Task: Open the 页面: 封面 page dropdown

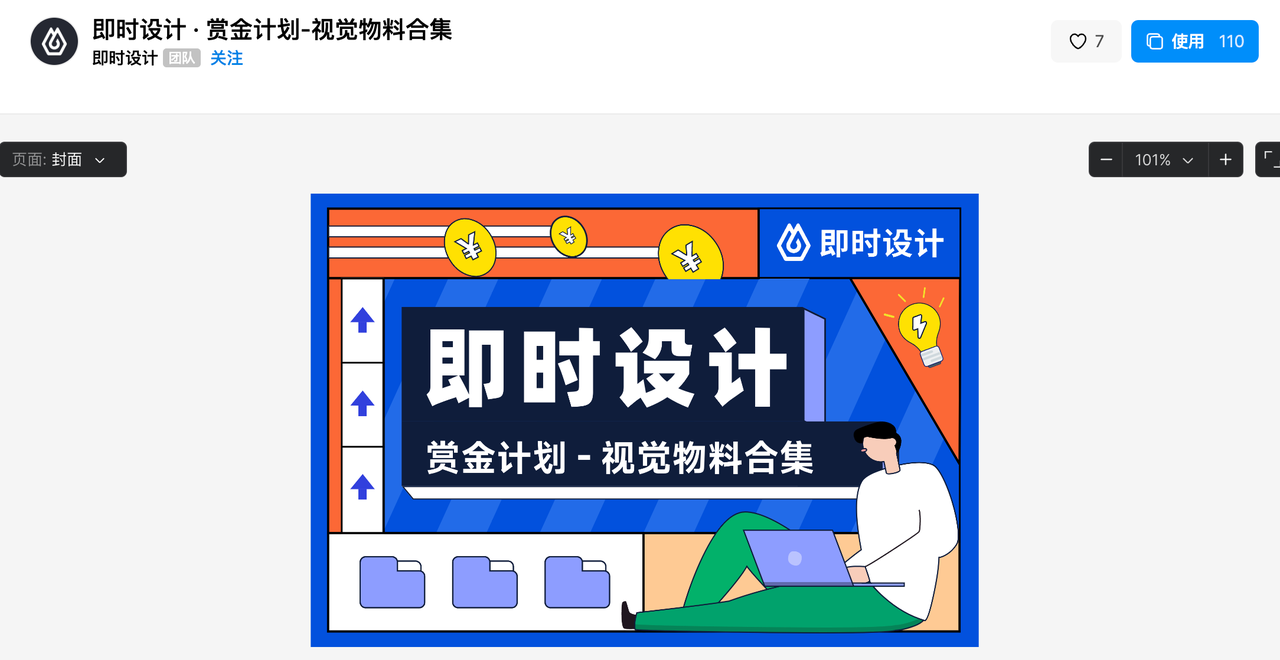Action: 63,160
